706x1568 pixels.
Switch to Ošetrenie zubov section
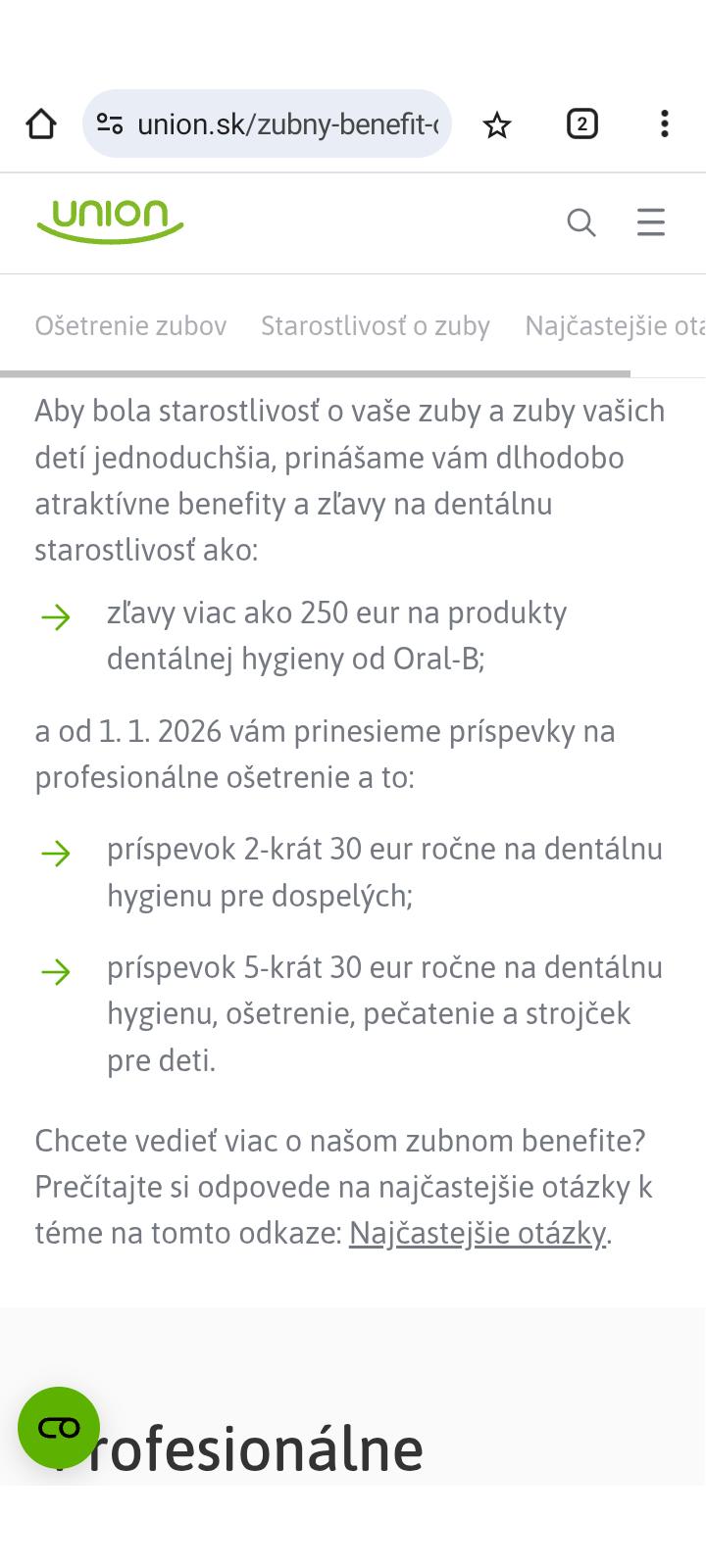click(x=130, y=326)
